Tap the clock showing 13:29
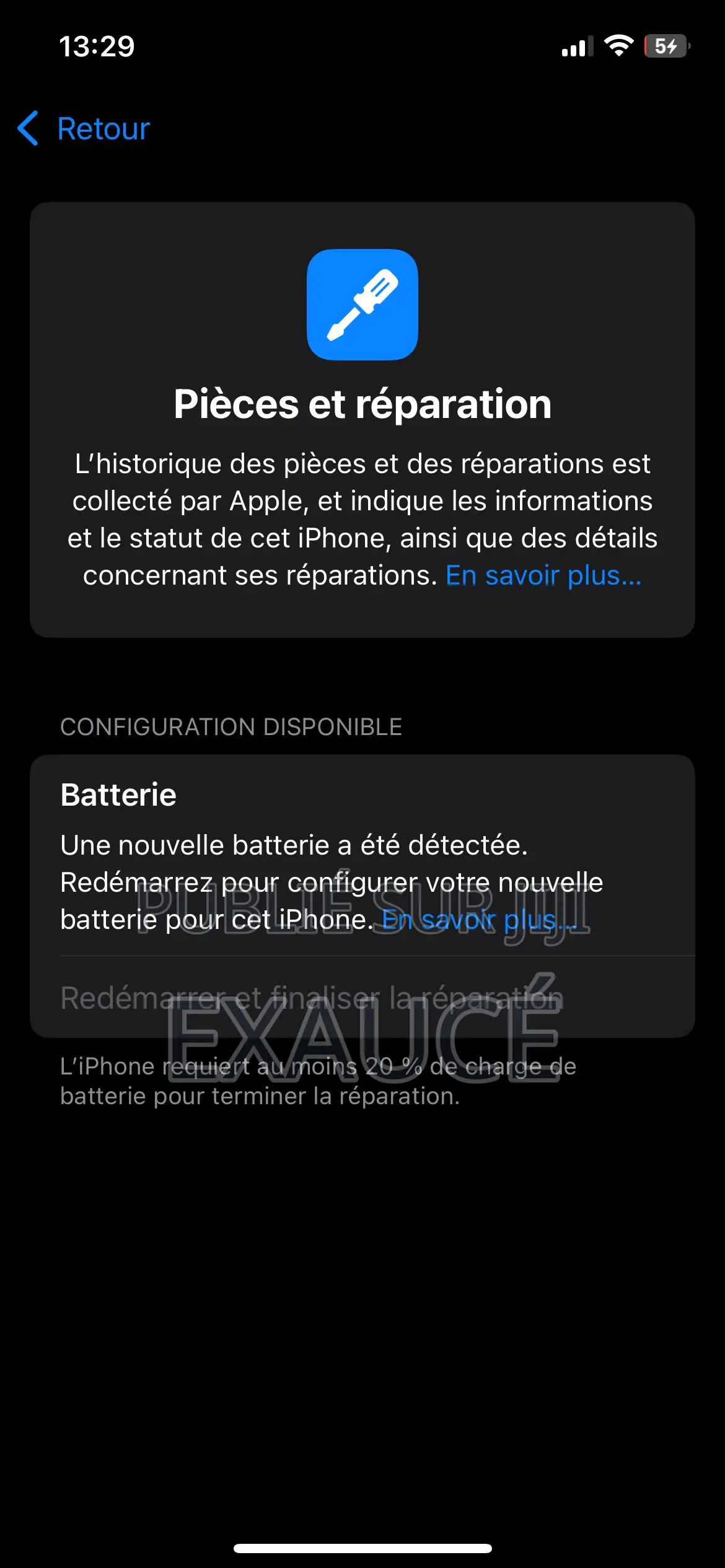 click(97, 47)
